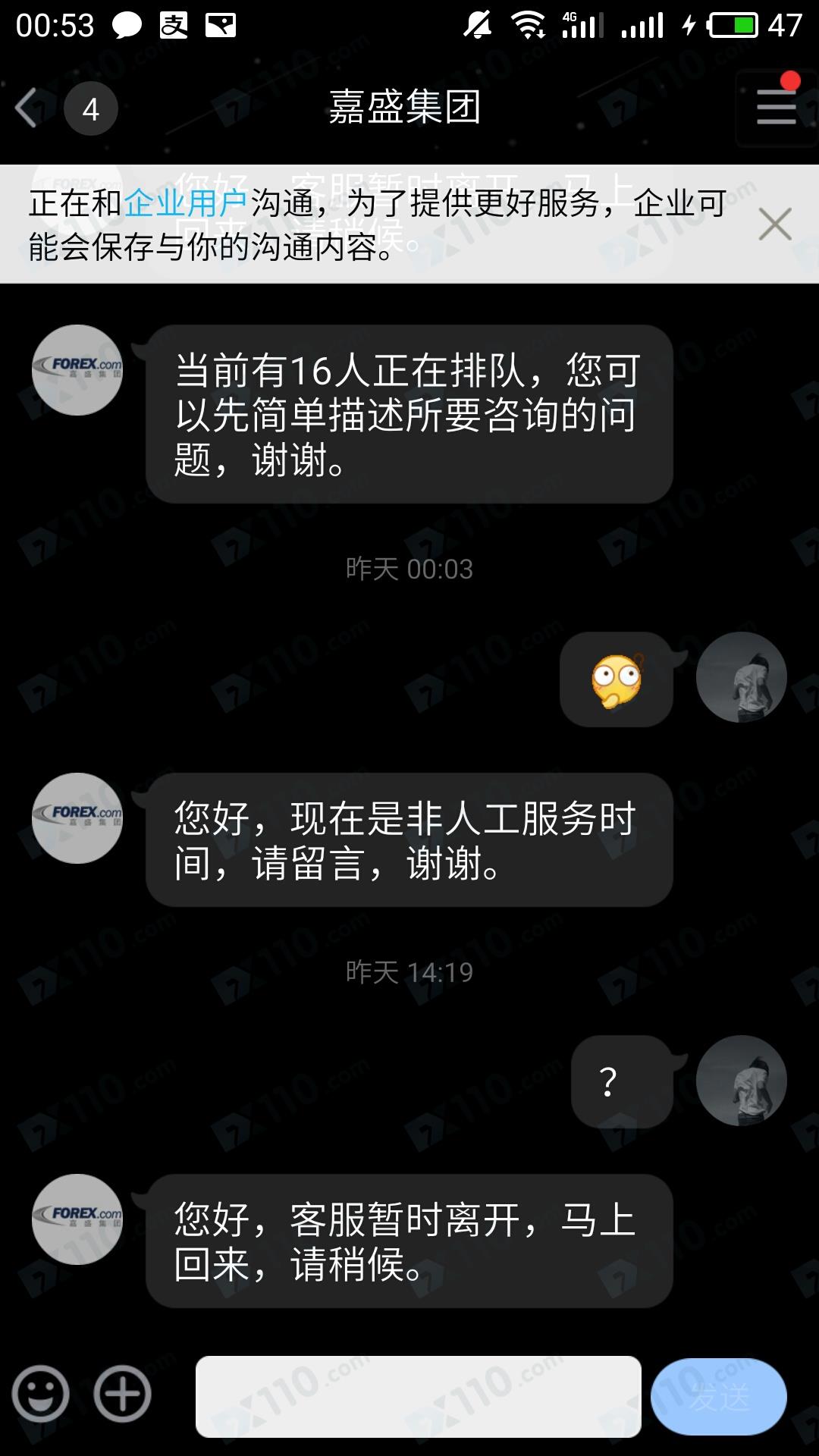Image resolution: width=819 pixels, height=1456 pixels.
Task: View my avatar next to the question mark message
Action: (741, 1081)
